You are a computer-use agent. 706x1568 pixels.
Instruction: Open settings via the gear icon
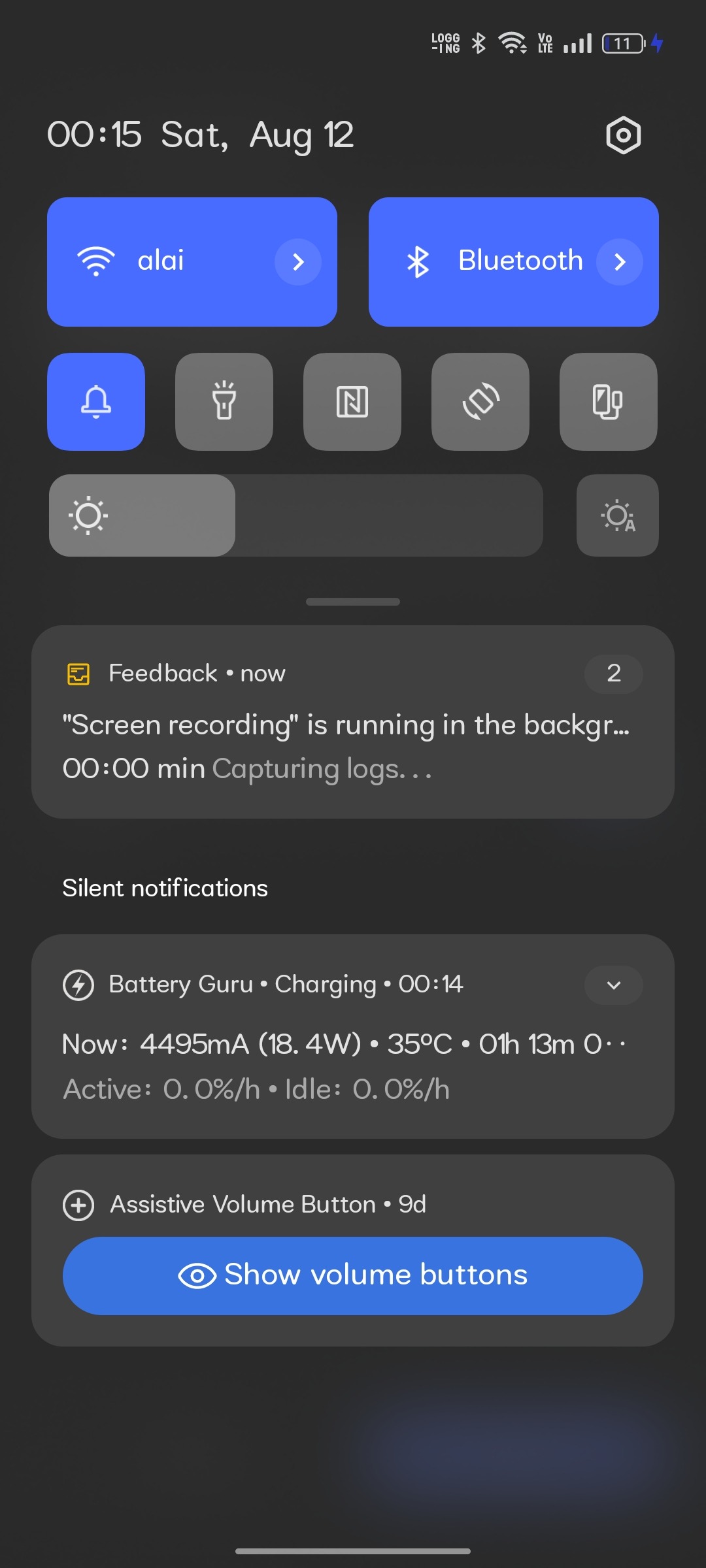[623, 136]
